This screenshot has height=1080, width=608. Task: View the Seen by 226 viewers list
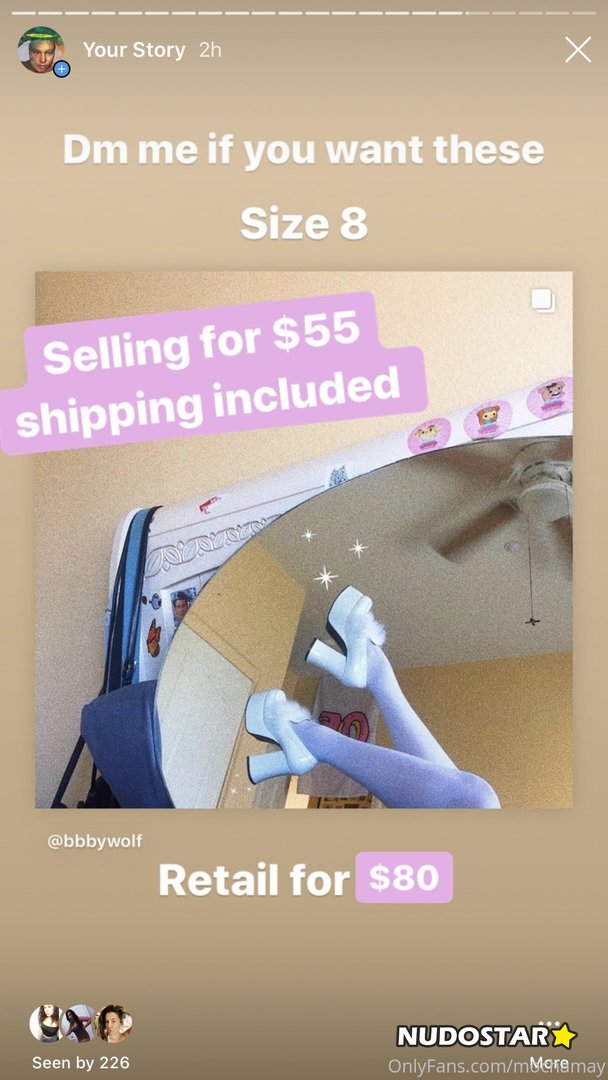81,1038
